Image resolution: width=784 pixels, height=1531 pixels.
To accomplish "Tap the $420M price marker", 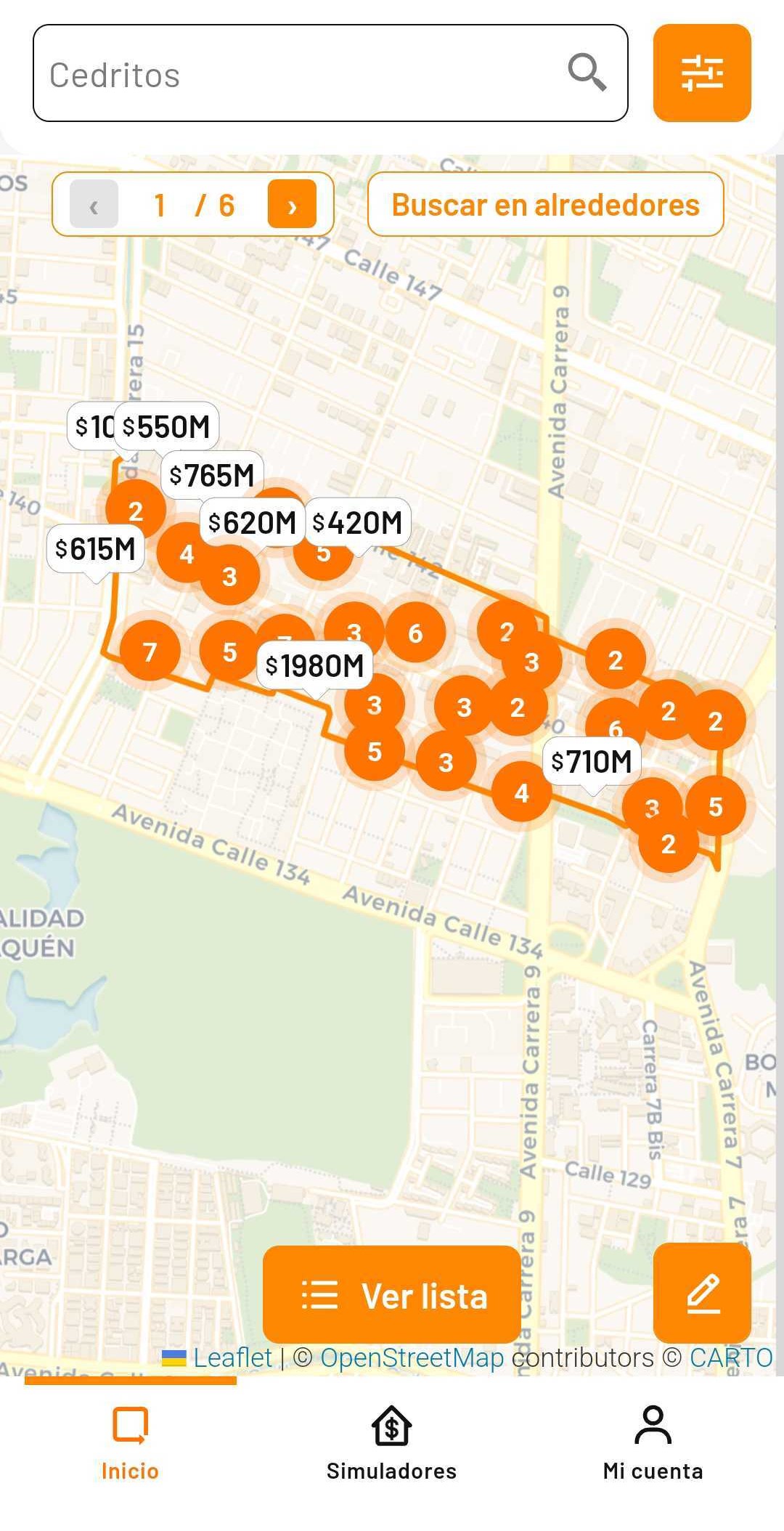I will (358, 522).
